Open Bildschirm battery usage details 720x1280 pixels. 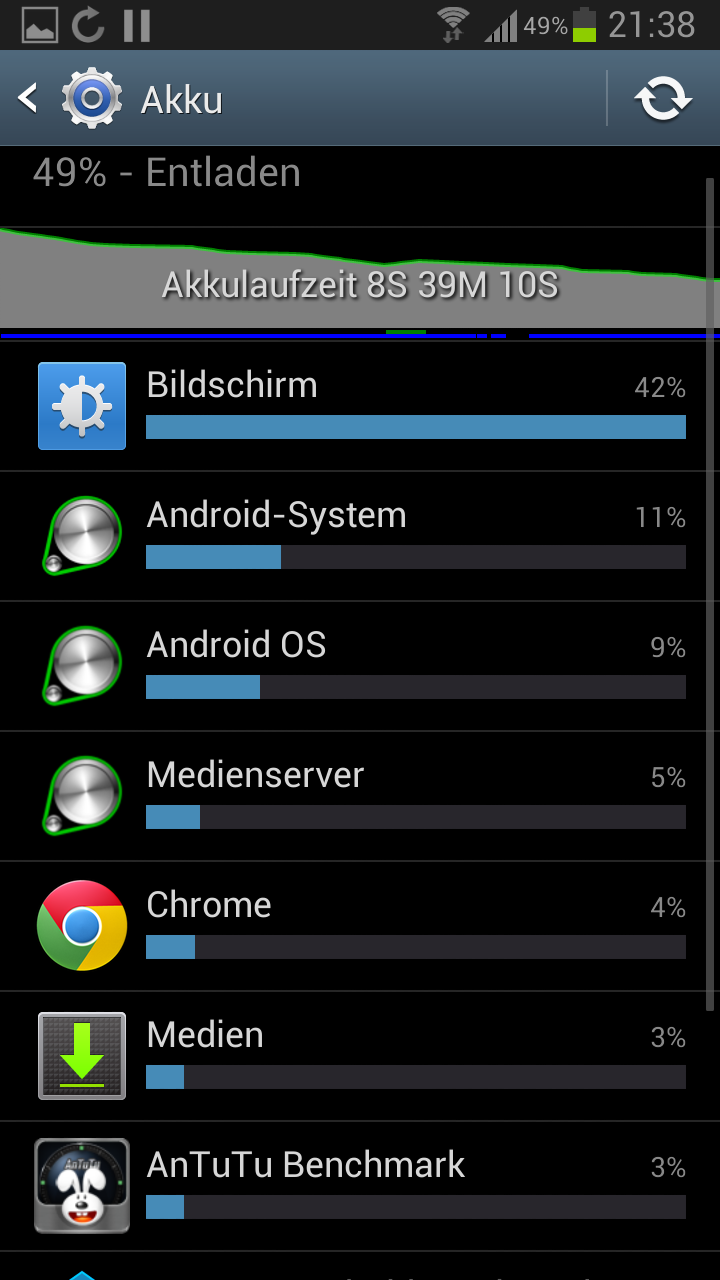(x=360, y=406)
